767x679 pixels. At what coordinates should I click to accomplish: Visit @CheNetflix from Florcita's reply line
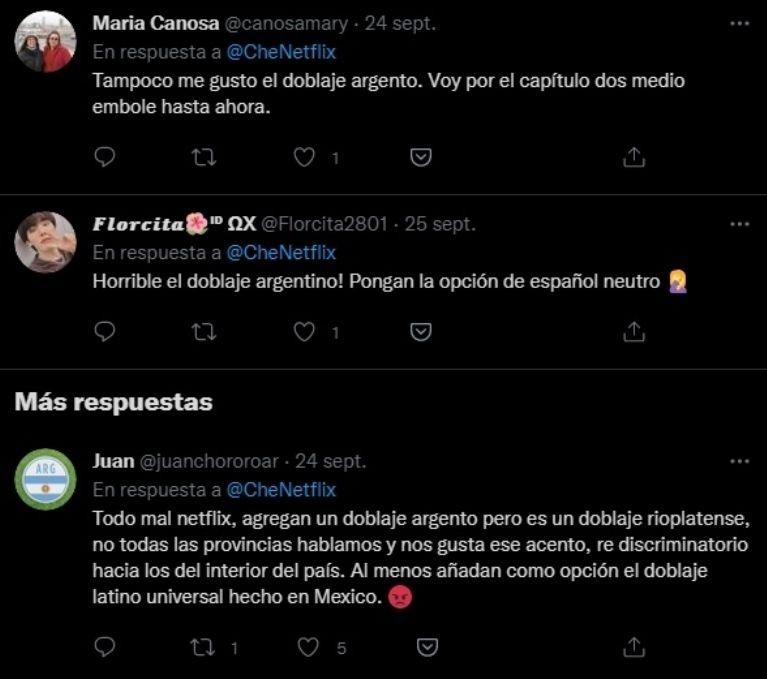(x=281, y=252)
